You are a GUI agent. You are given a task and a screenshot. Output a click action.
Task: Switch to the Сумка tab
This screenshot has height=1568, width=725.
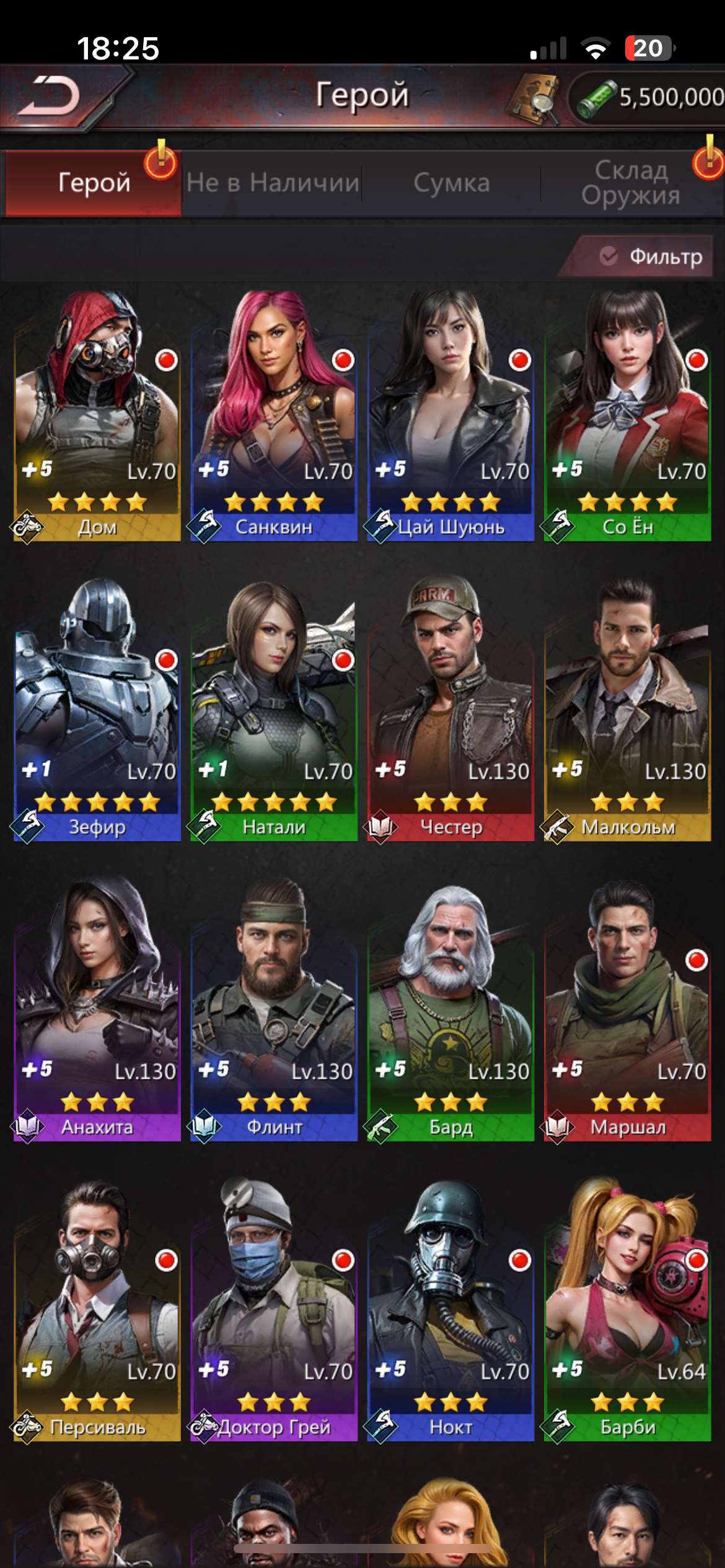(x=452, y=183)
